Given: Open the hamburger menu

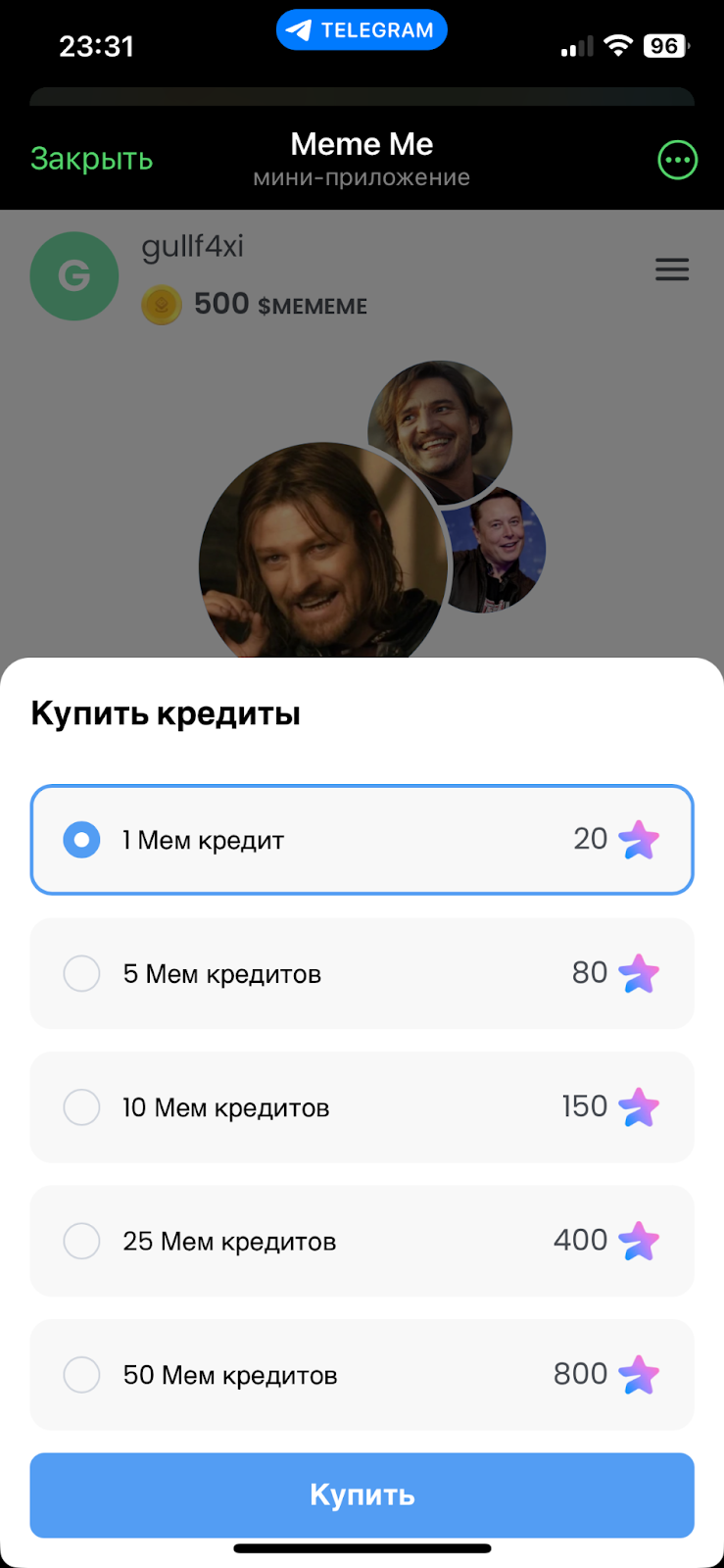Looking at the screenshot, I should click(671, 269).
